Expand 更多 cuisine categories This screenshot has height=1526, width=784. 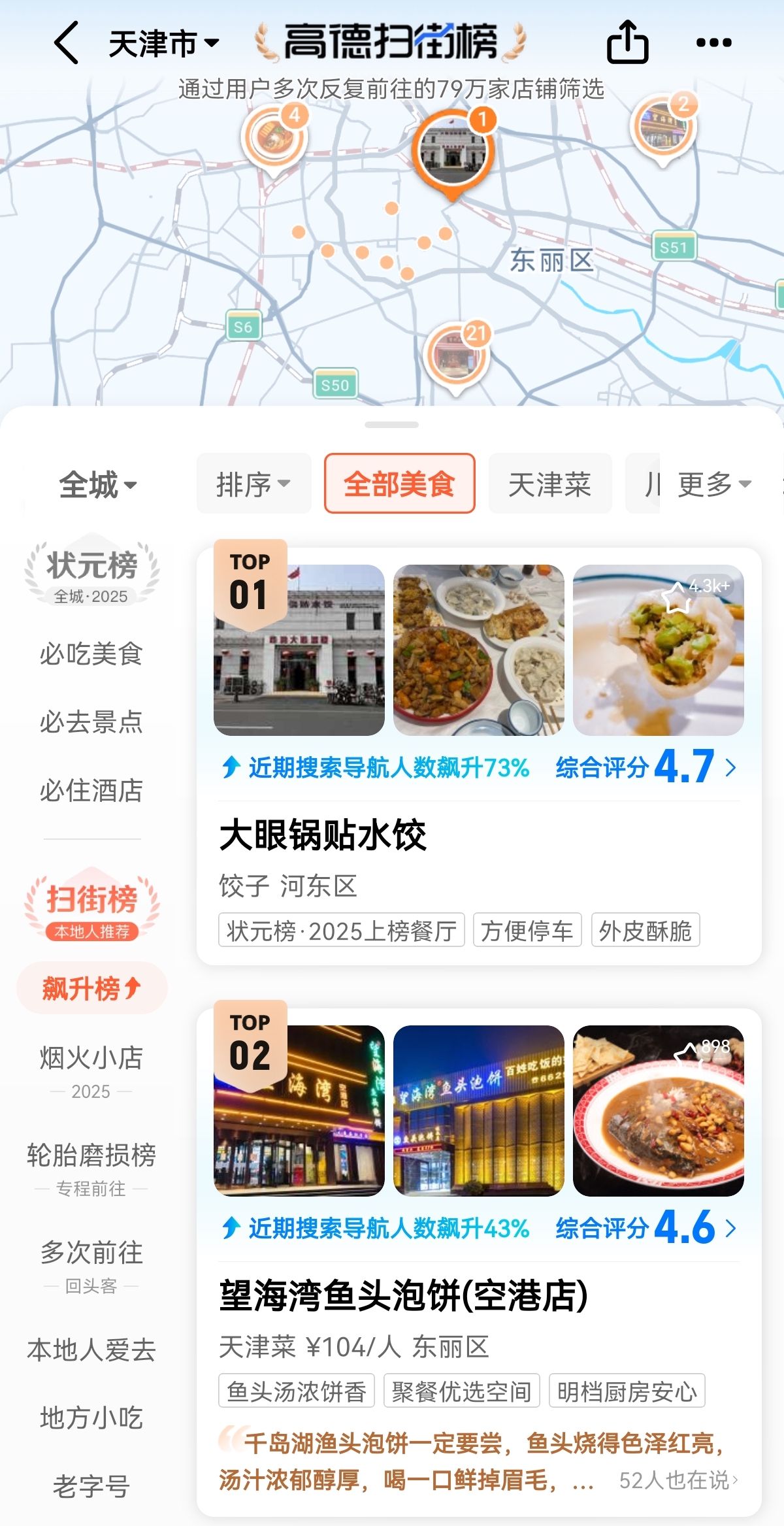pos(713,484)
